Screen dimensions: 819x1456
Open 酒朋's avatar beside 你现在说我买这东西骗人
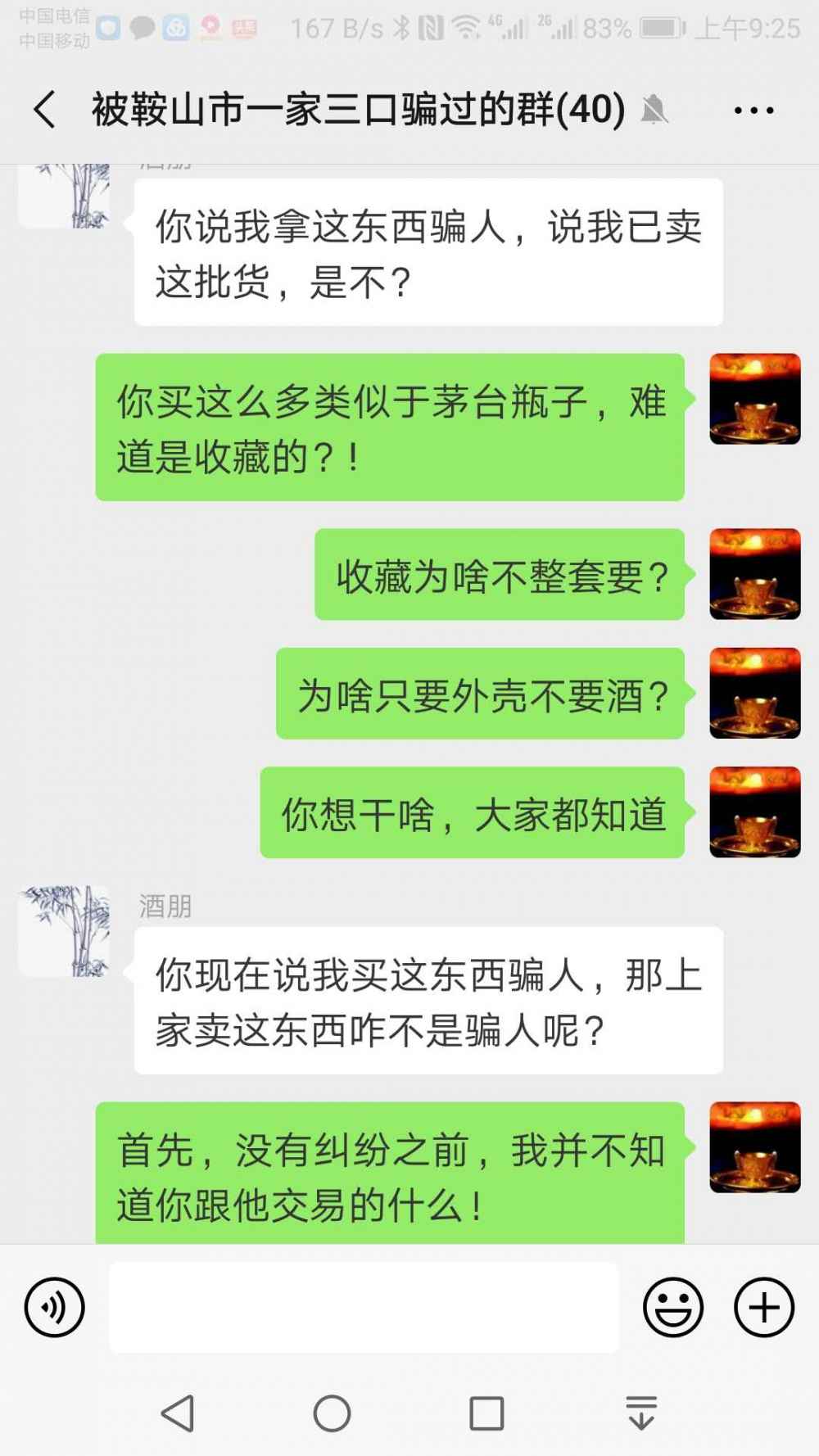pos(65,931)
